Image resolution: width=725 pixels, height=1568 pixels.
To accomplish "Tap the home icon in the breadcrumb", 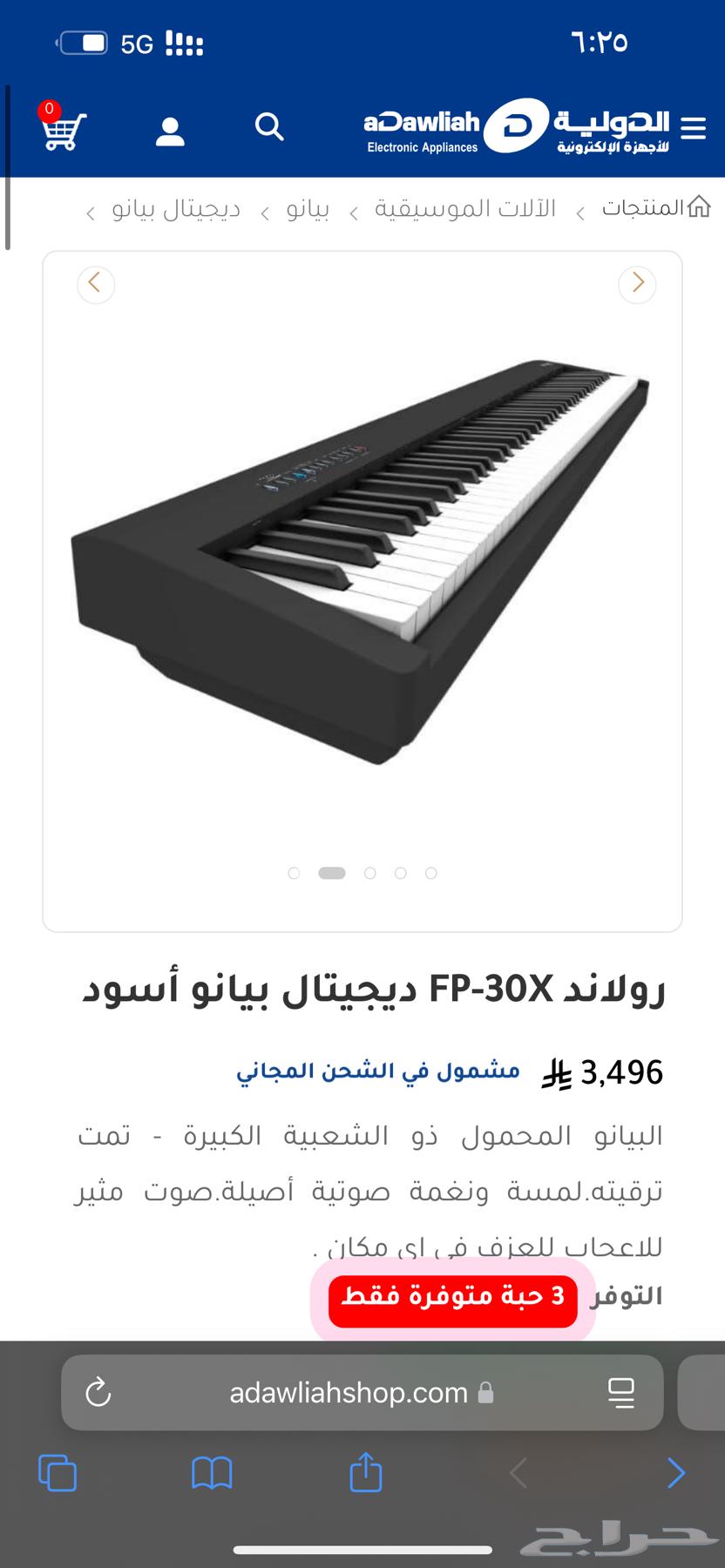I will 698,207.
